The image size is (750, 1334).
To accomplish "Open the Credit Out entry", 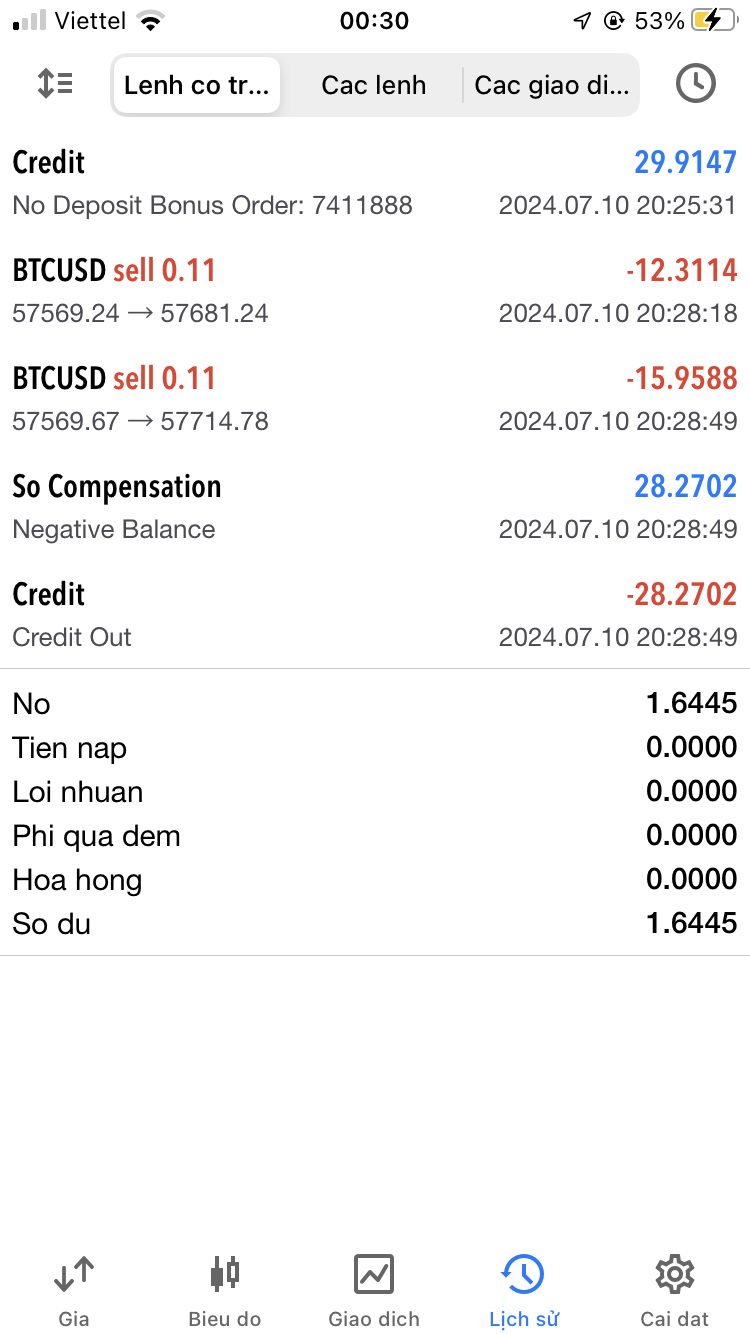I will [375, 615].
